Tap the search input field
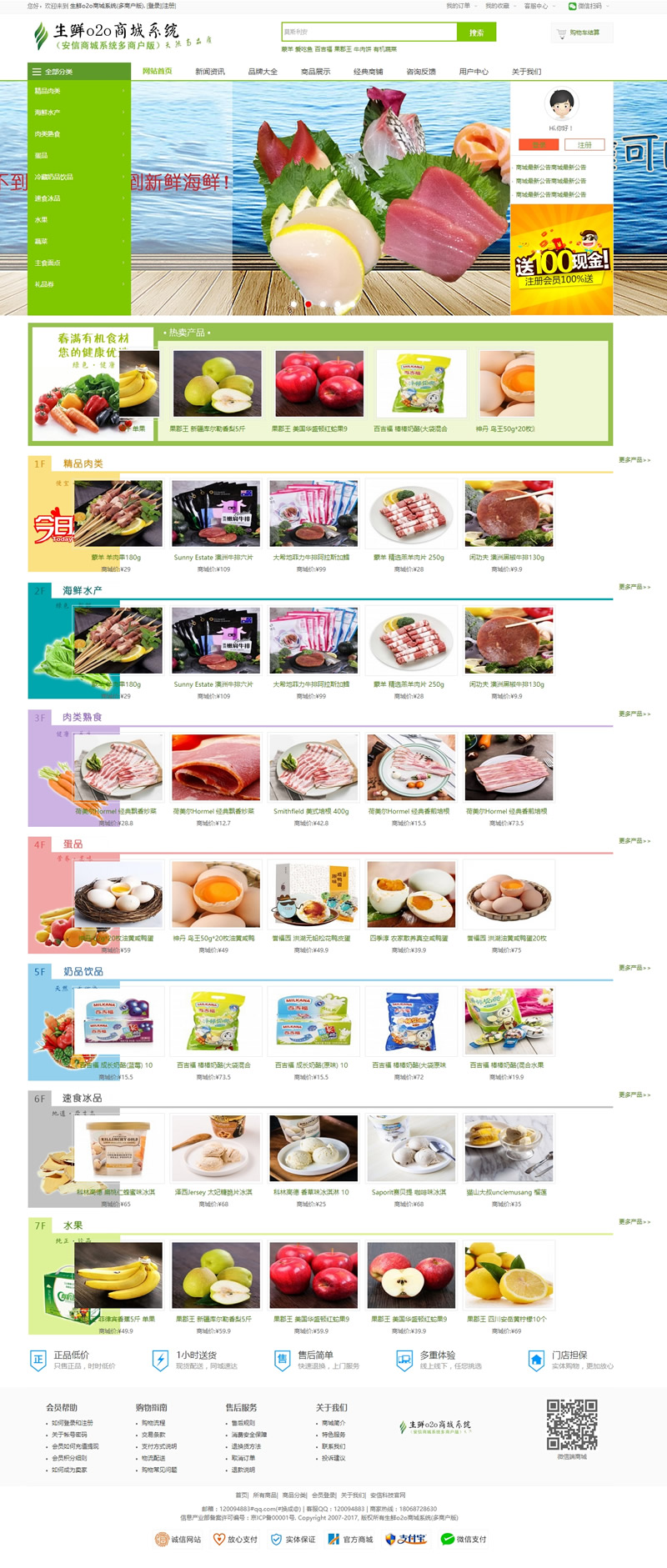Screen dimensions: 667x1568 (x=369, y=32)
